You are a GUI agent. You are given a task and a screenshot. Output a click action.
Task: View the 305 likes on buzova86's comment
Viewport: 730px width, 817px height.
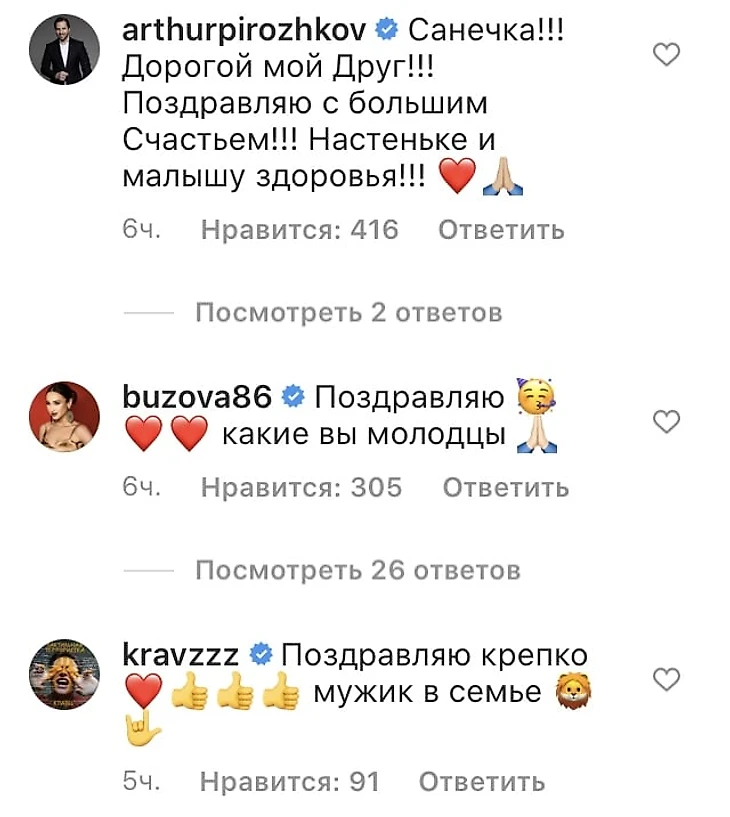[301, 488]
